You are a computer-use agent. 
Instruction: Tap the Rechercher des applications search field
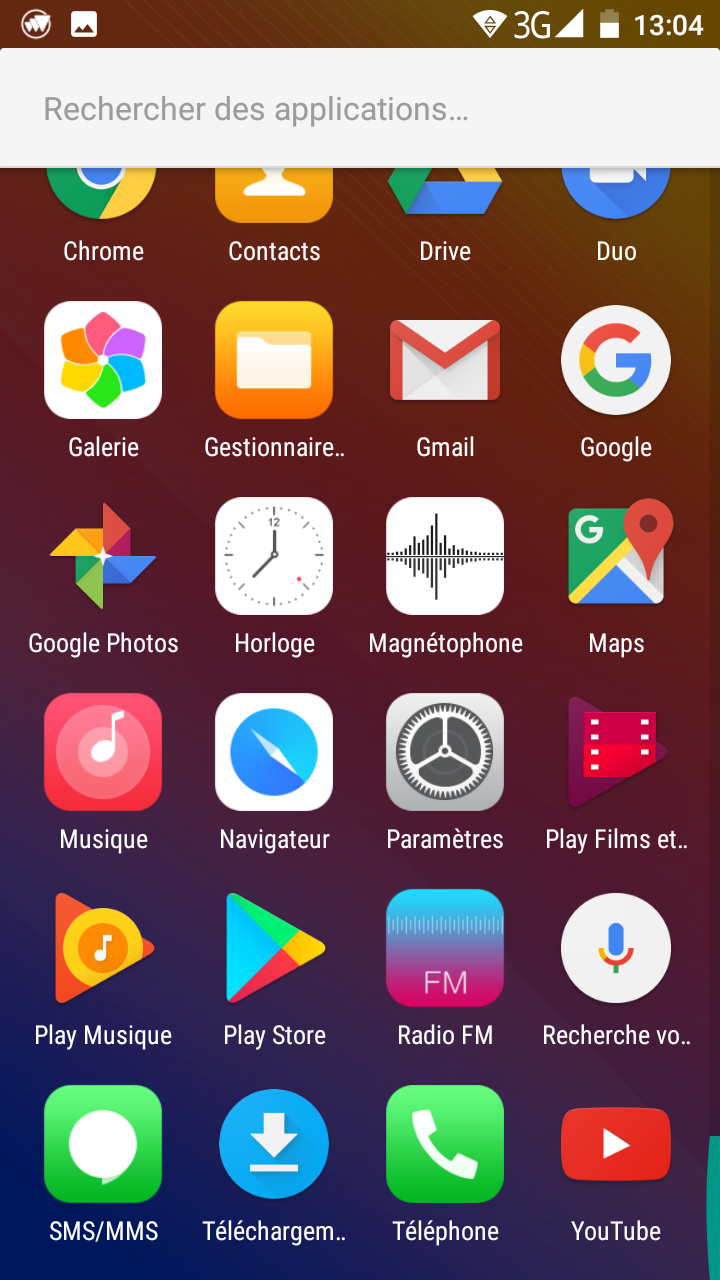coord(358,109)
